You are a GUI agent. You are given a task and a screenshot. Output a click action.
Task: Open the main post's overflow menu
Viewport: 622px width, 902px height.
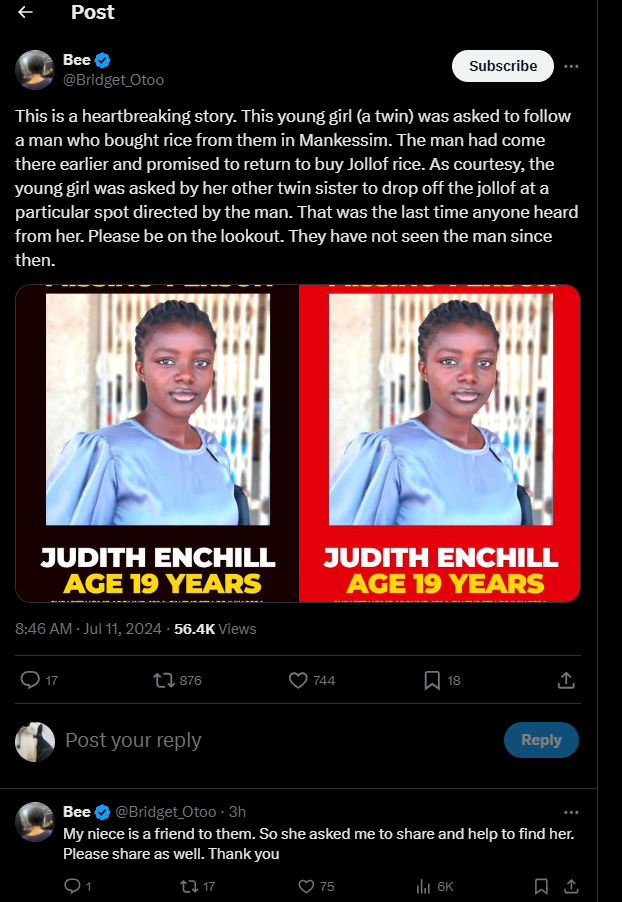(x=571, y=66)
